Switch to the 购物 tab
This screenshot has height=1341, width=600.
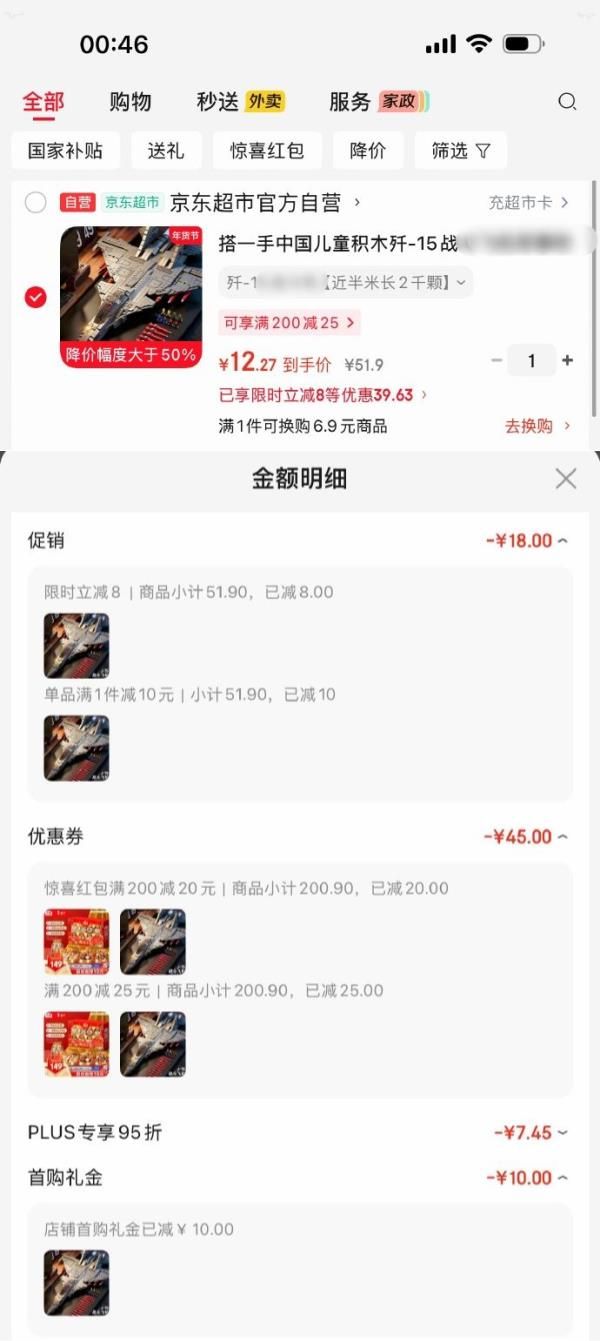pyautogui.click(x=130, y=101)
